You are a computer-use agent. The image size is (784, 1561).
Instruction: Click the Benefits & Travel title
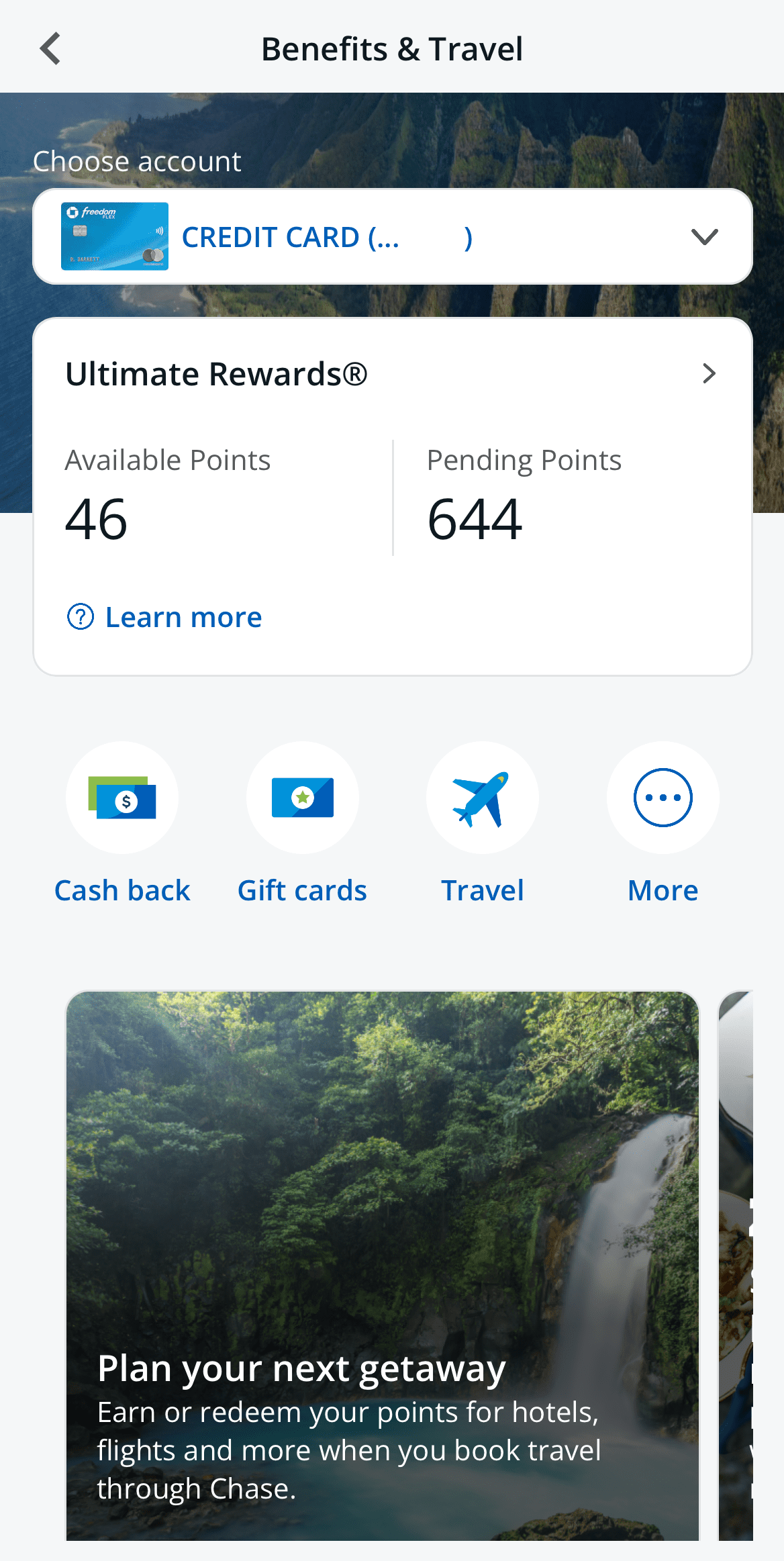click(x=392, y=48)
